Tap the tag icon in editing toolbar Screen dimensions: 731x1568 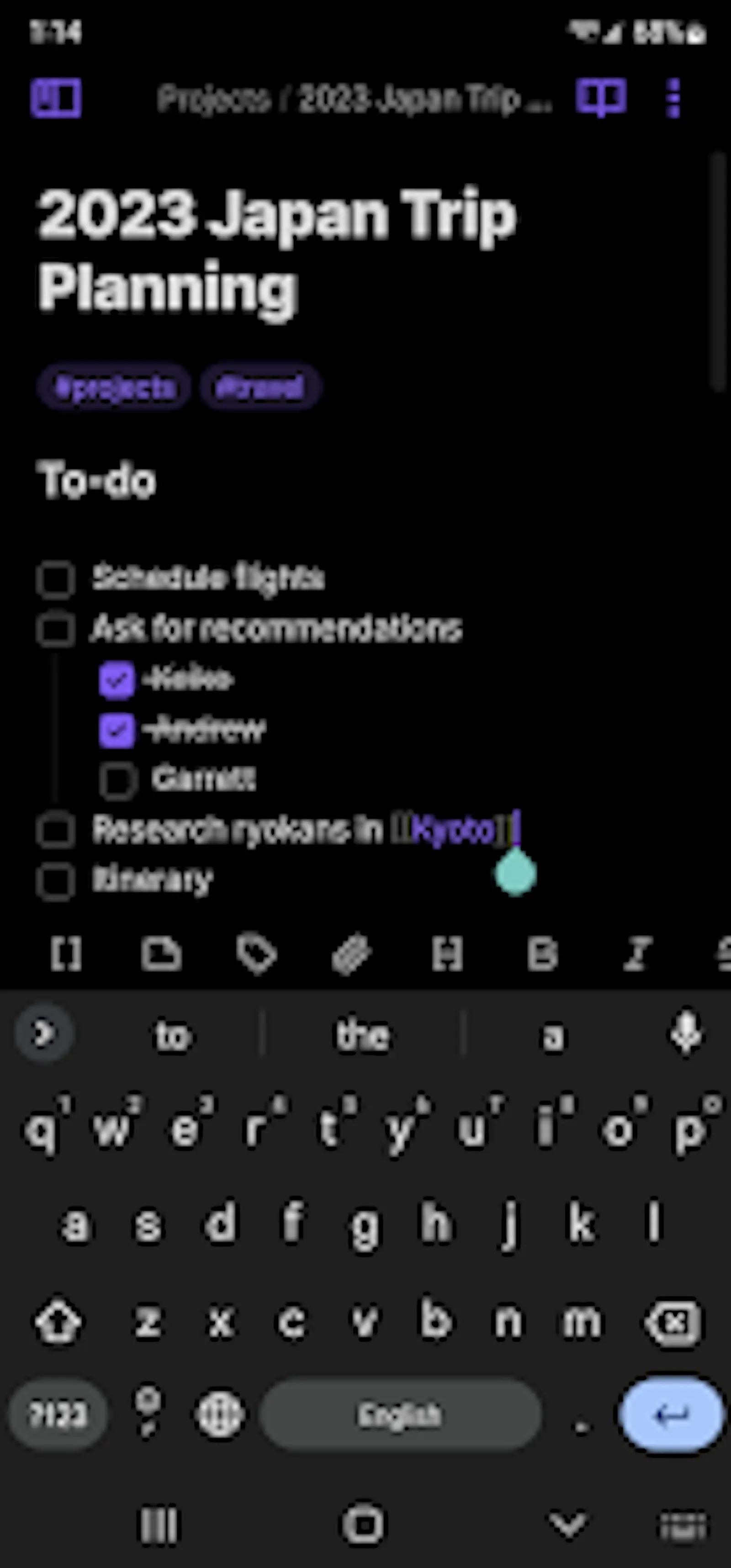click(x=256, y=953)
